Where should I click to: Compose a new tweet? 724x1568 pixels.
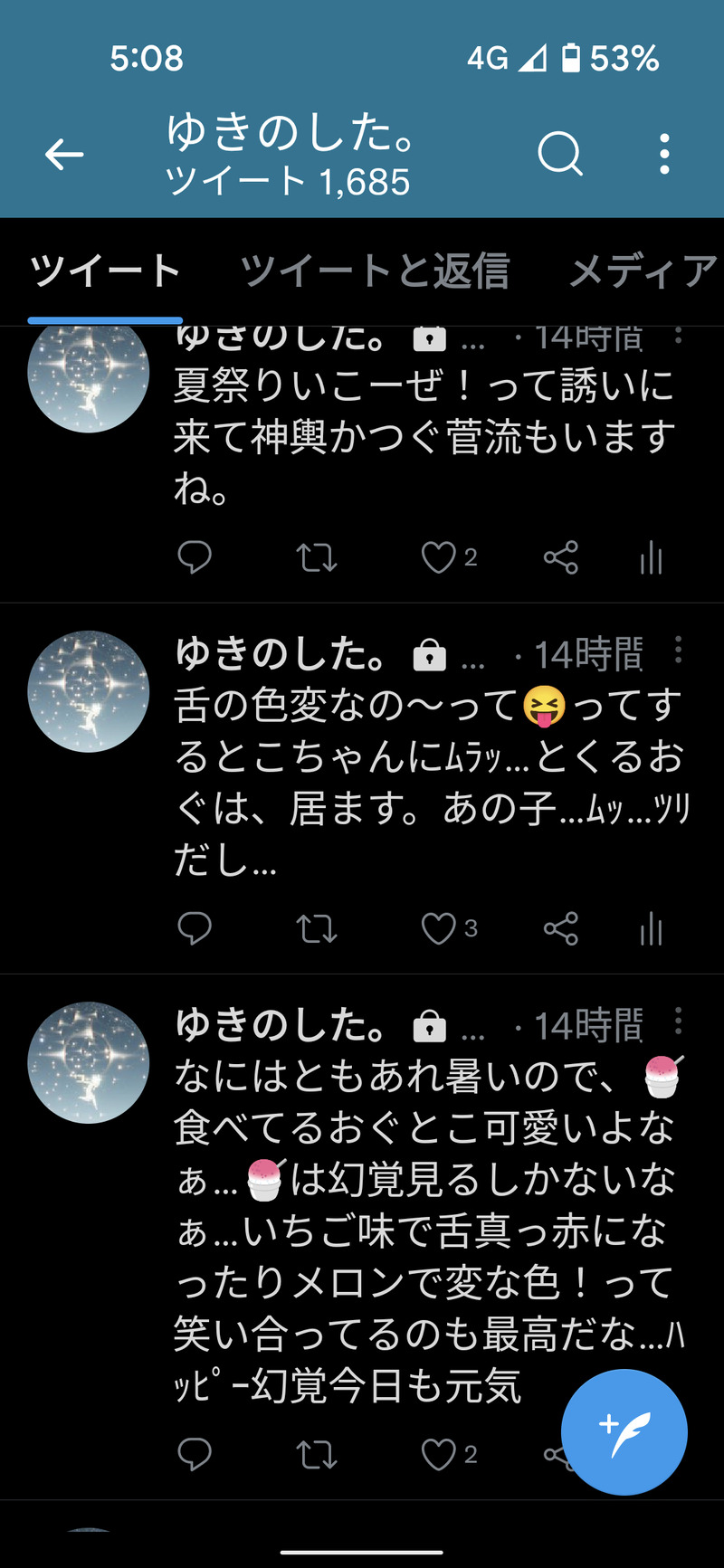coord(624,1431)
